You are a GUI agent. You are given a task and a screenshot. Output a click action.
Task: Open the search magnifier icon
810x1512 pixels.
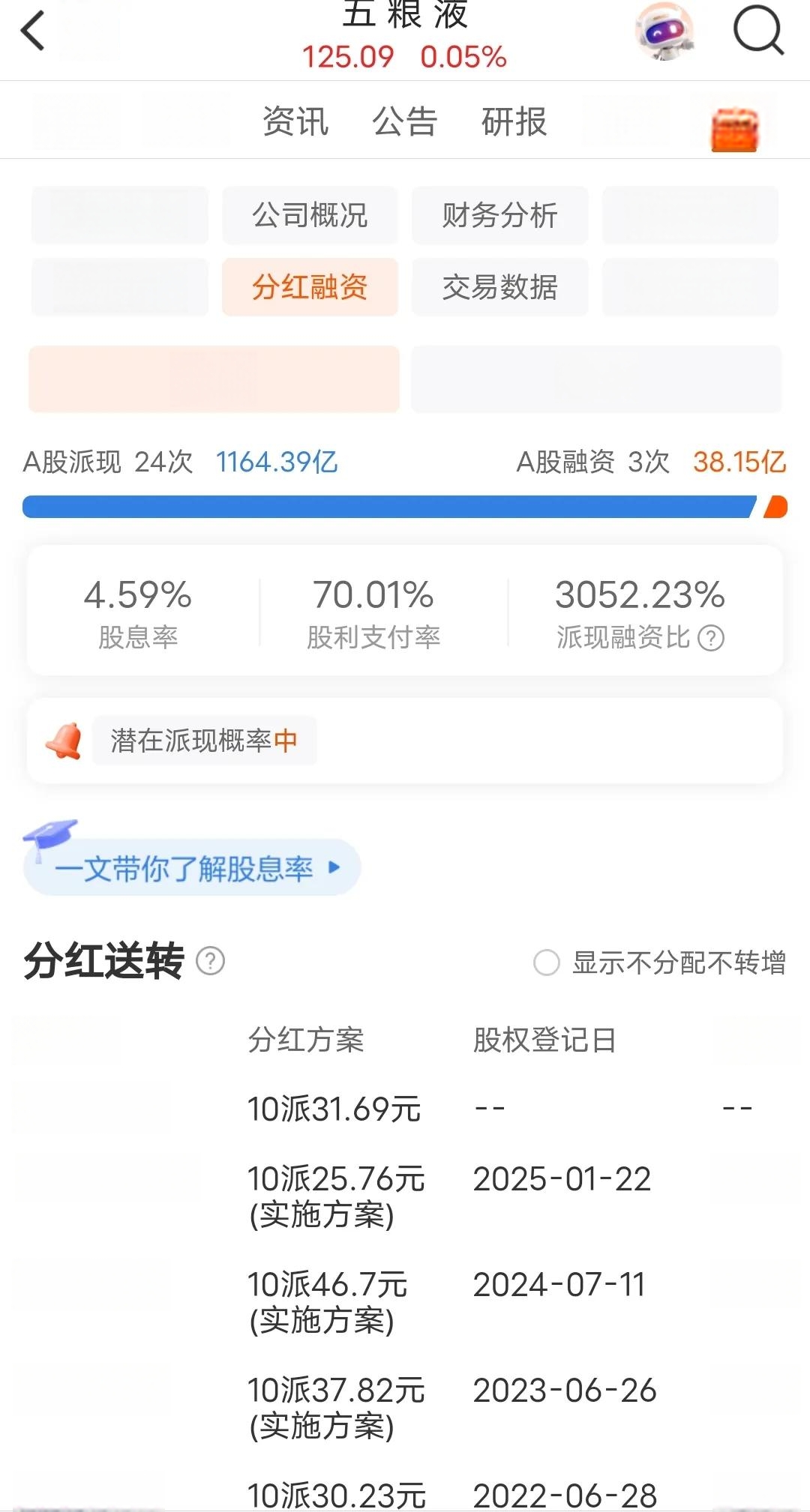click(x=758, y=30)
